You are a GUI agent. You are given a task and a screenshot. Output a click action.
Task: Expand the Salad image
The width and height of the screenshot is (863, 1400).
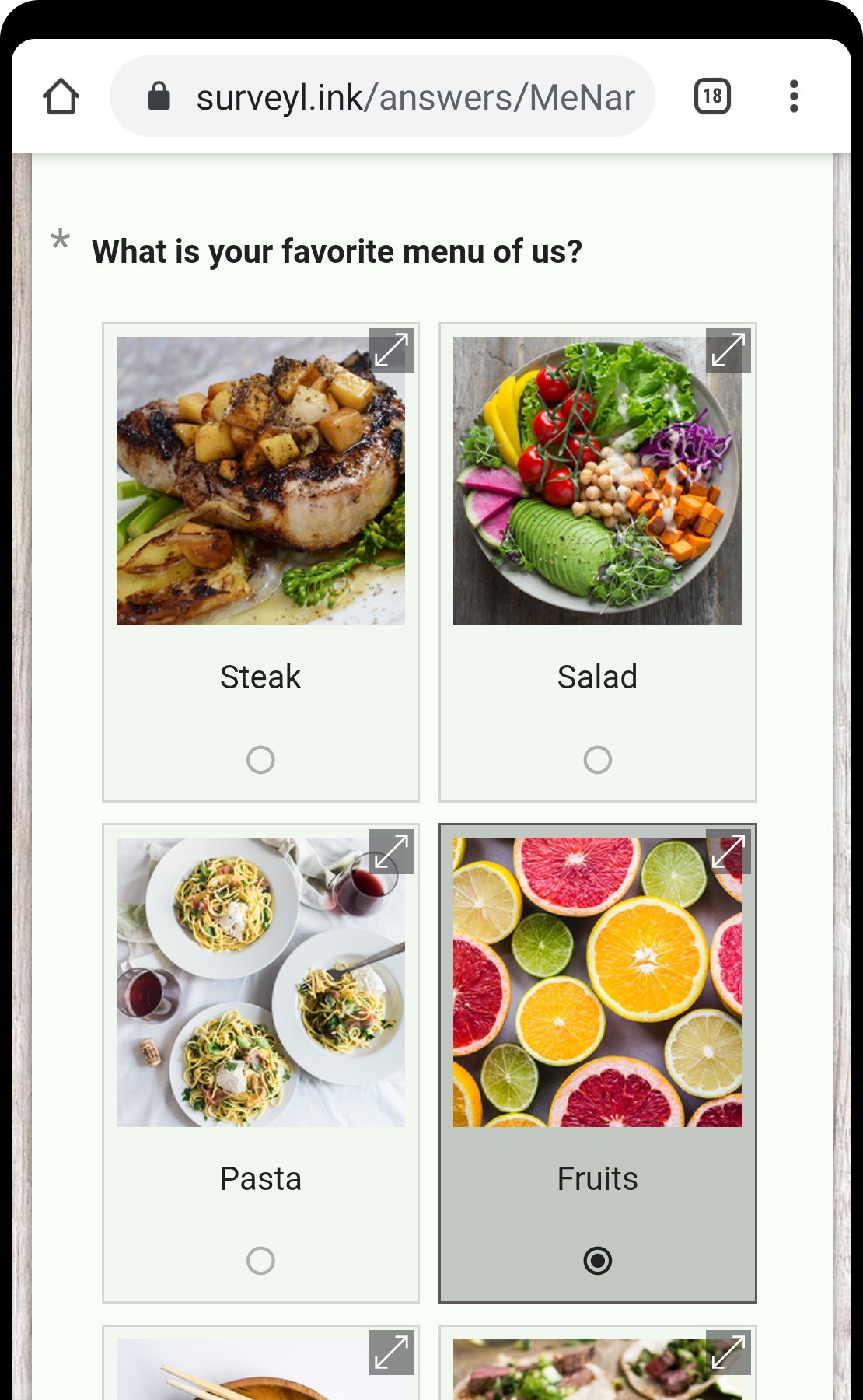[x=728, y=351]
